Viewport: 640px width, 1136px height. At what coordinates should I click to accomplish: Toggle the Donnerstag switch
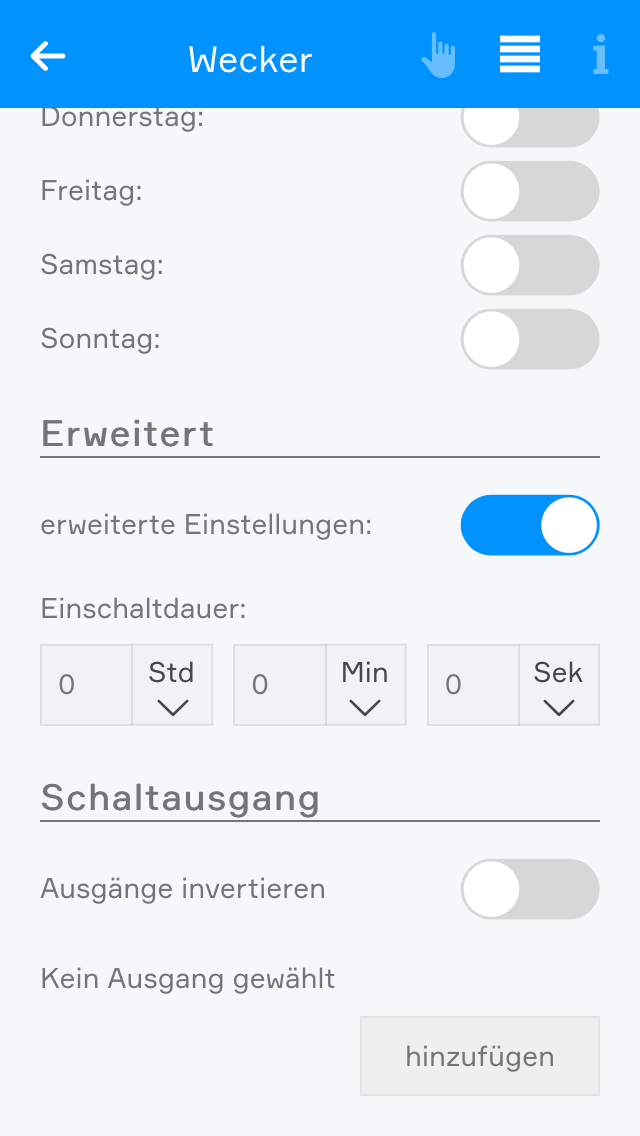(530, 124)
